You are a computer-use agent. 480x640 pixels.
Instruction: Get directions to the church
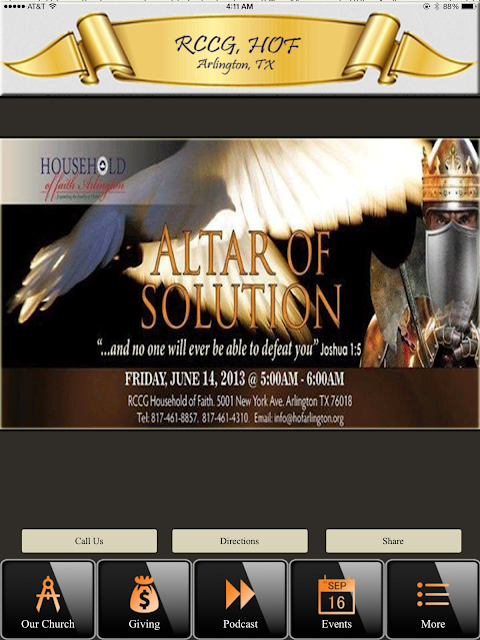pos(240,541)
